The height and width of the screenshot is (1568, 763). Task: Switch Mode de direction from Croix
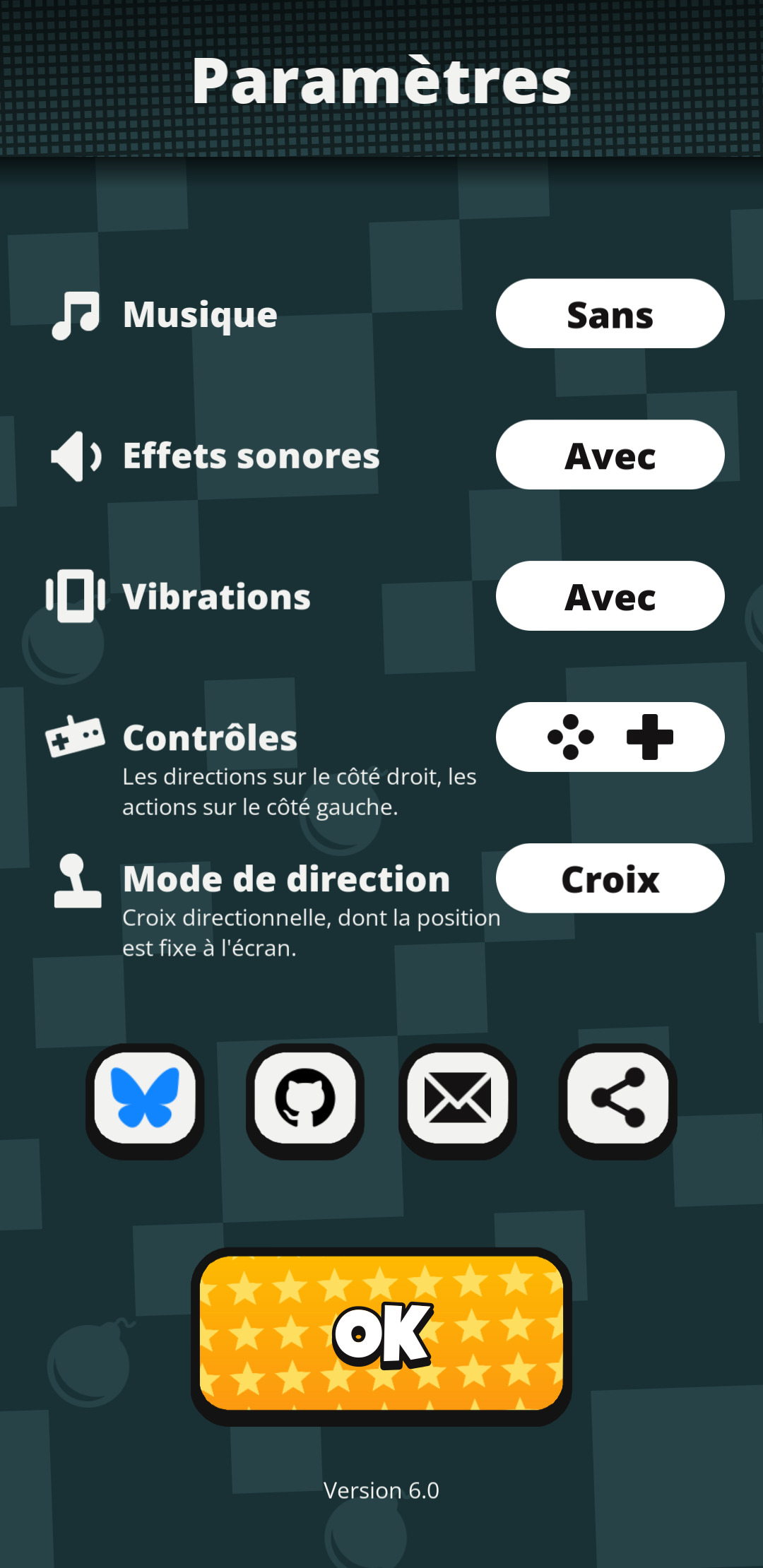610,878
